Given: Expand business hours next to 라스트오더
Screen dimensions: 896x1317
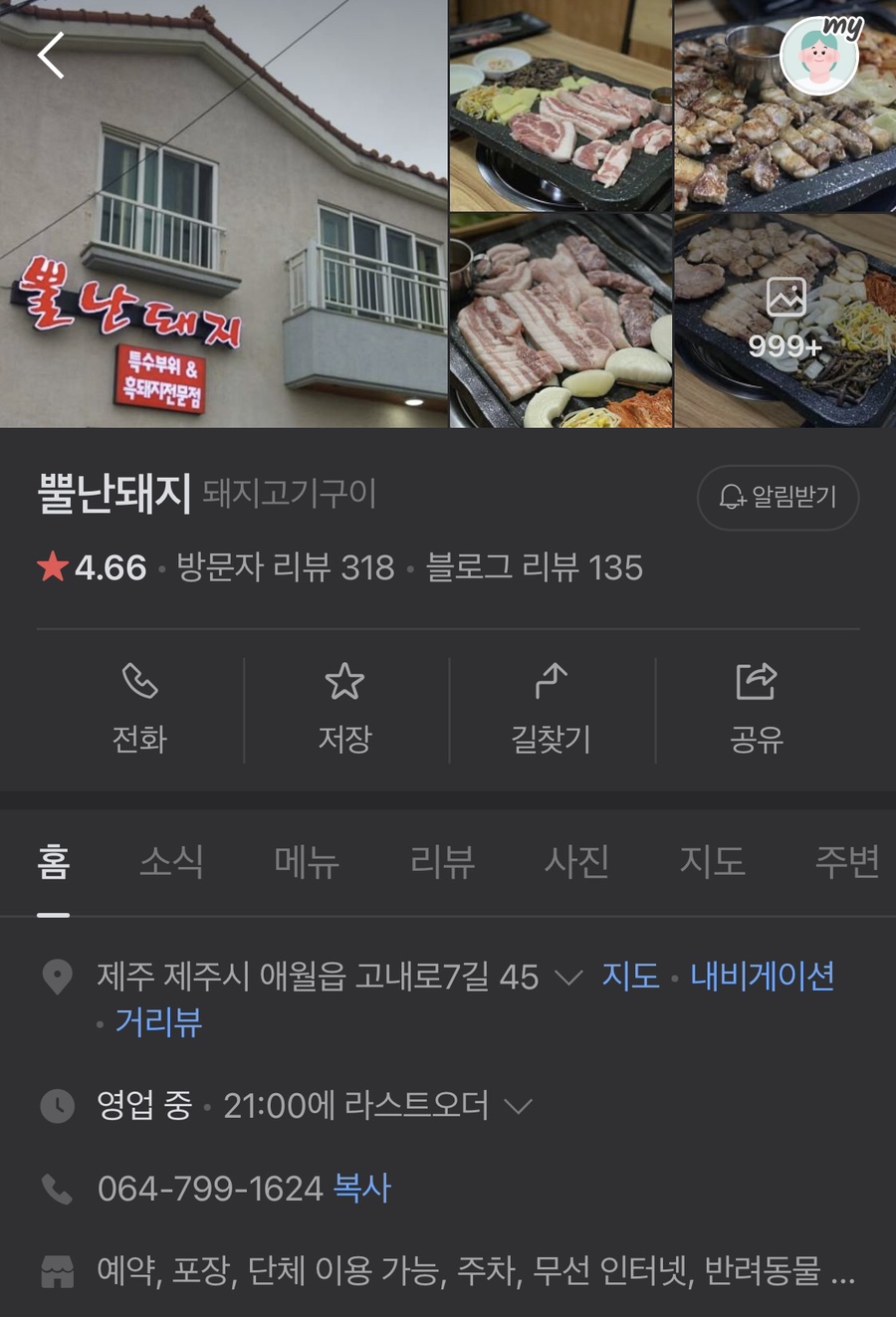Looking at the screenshot, I should coord(519,1106).
